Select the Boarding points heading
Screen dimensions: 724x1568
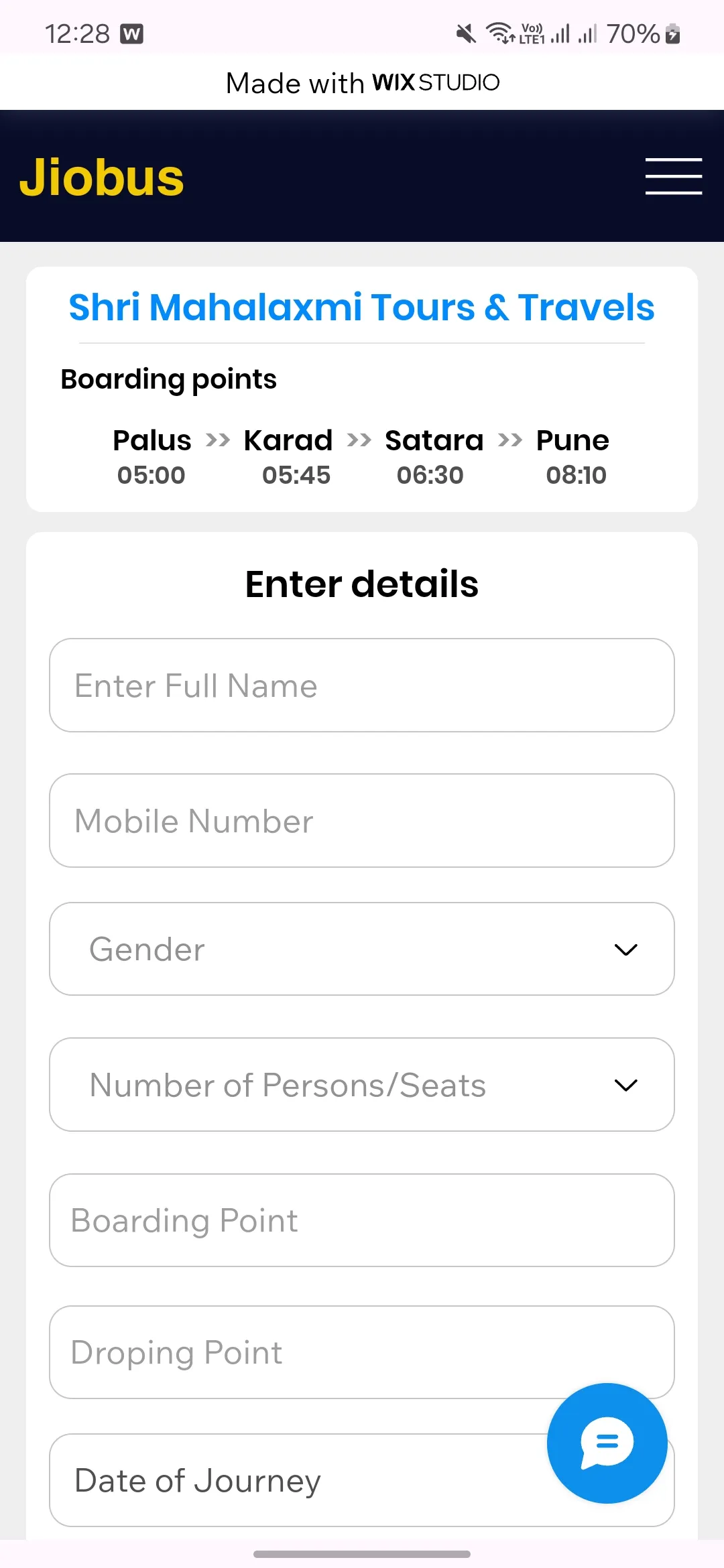pos(168,379)
